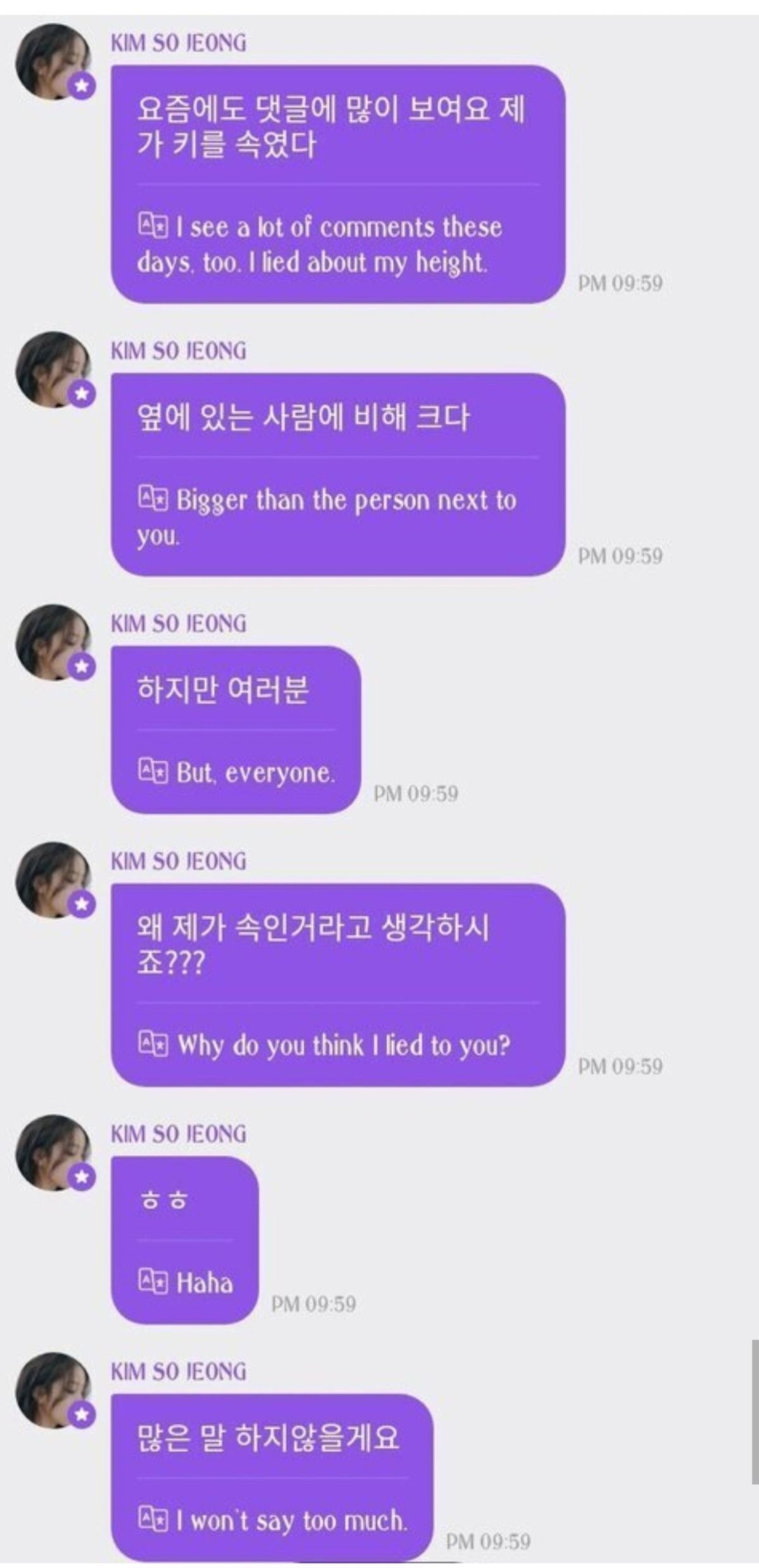This screenshot has width=759, height=1568.
Task: View the profile from the avatar beside 'I won't say too much'
Action: pyautogui.click(x=54, y=1390)
